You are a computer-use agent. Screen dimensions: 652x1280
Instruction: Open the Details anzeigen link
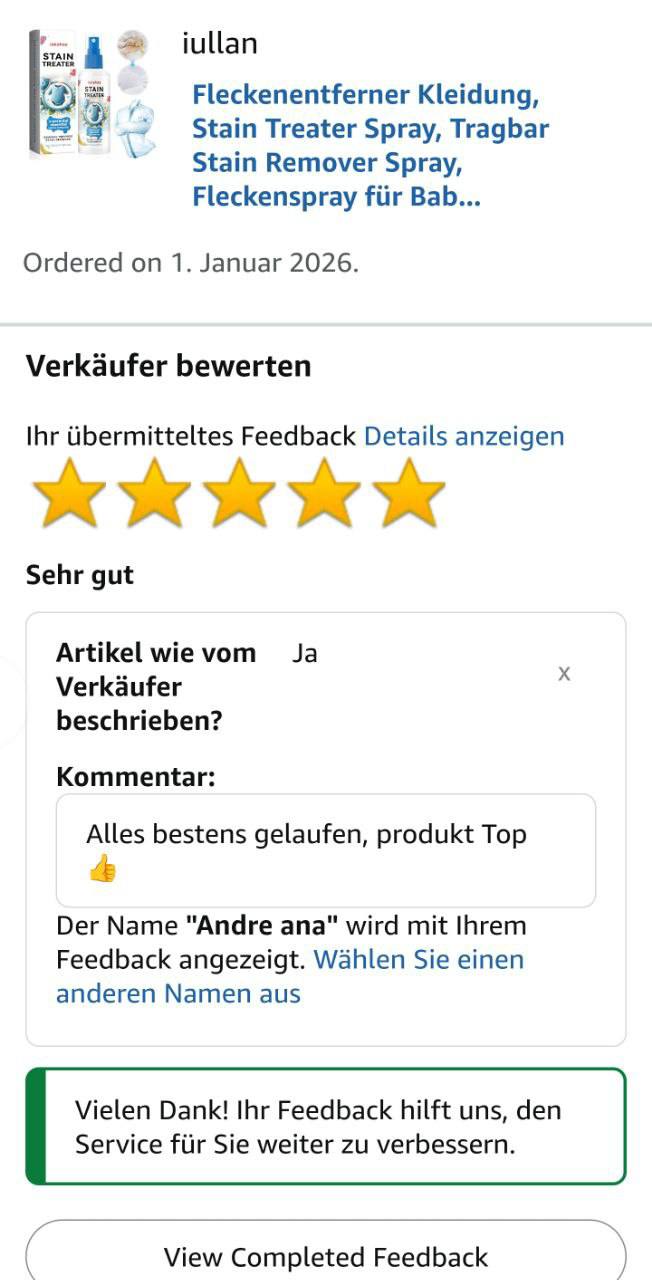point(464,436)
